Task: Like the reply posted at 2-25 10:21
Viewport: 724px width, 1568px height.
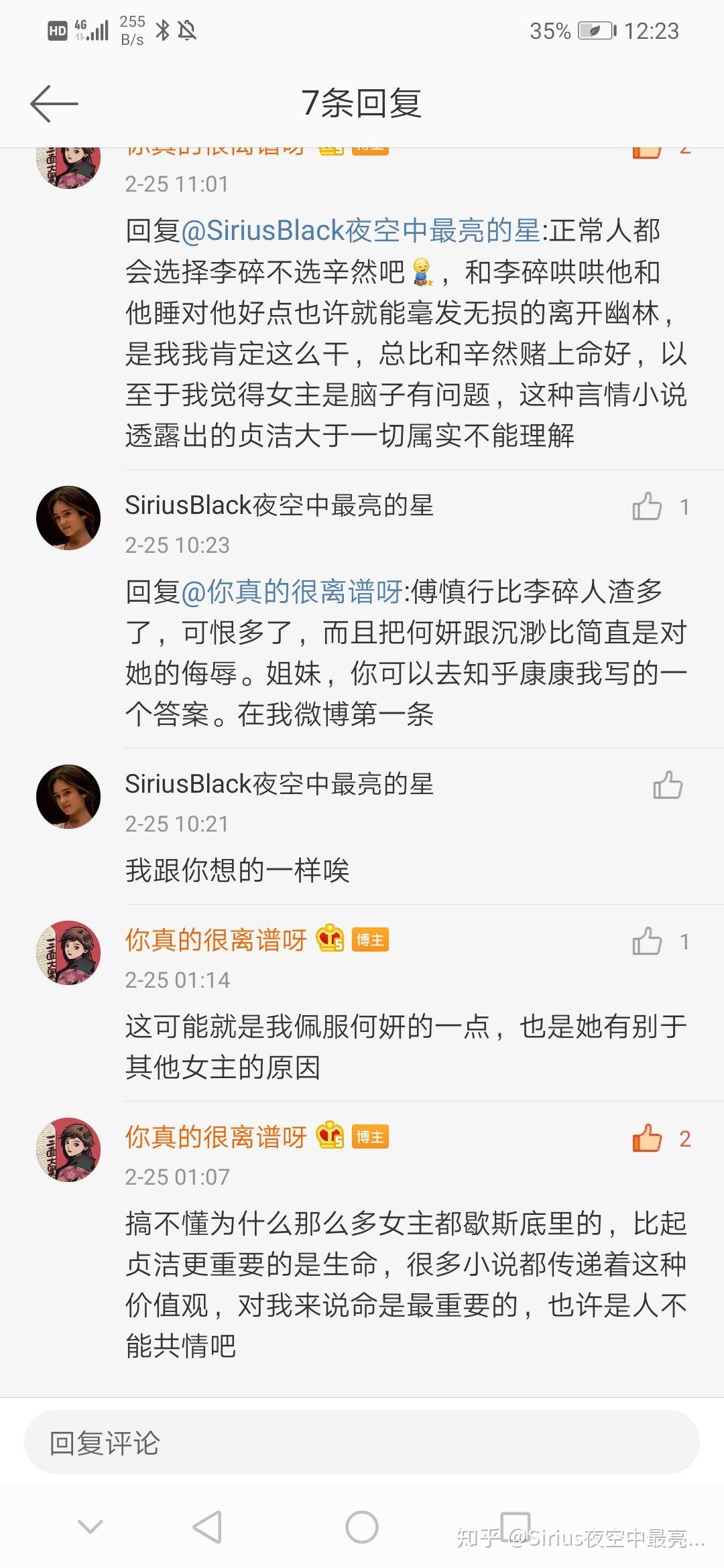Action: click(x=668, y=785)
